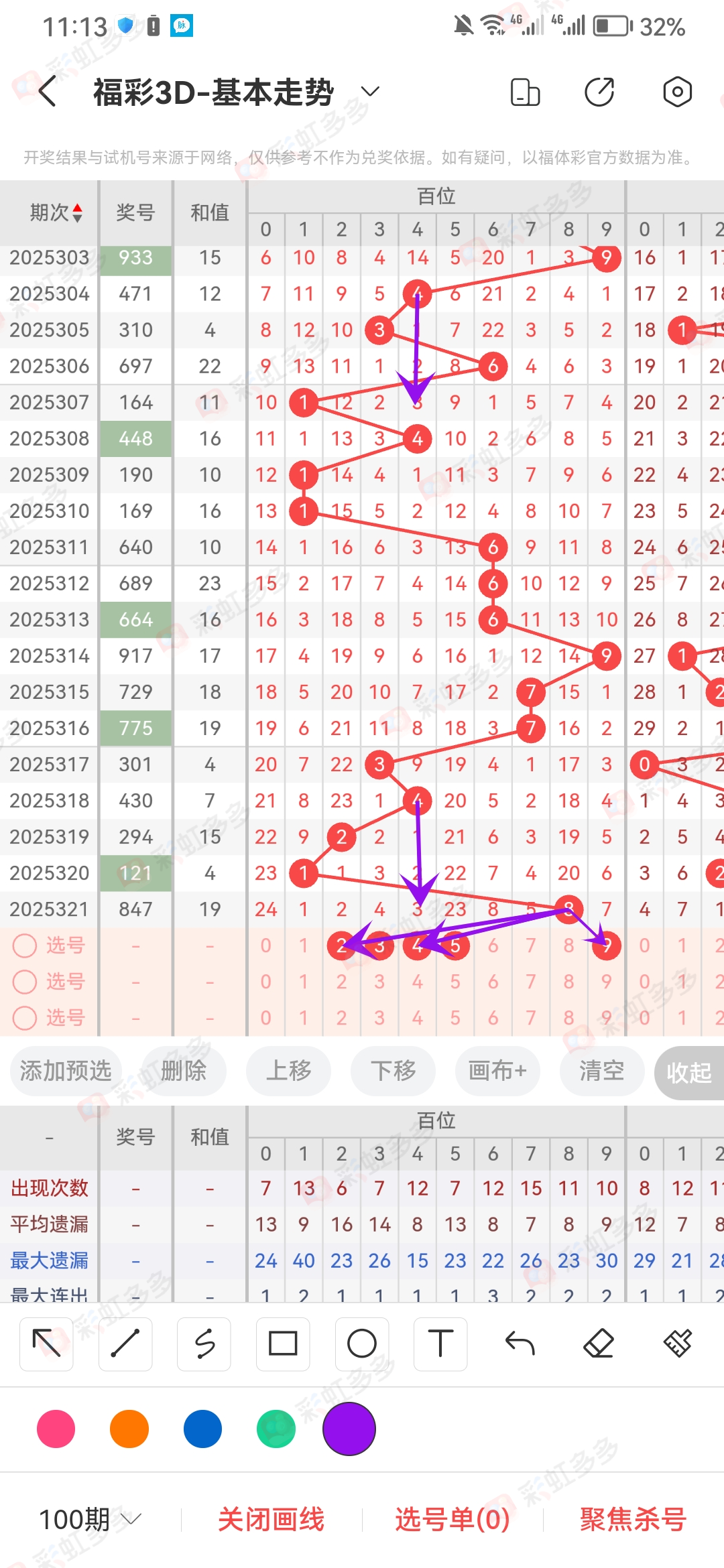Tap the 添加预选 button
The height and width of the screenshot is (1568, 724).
point(66,1070)
